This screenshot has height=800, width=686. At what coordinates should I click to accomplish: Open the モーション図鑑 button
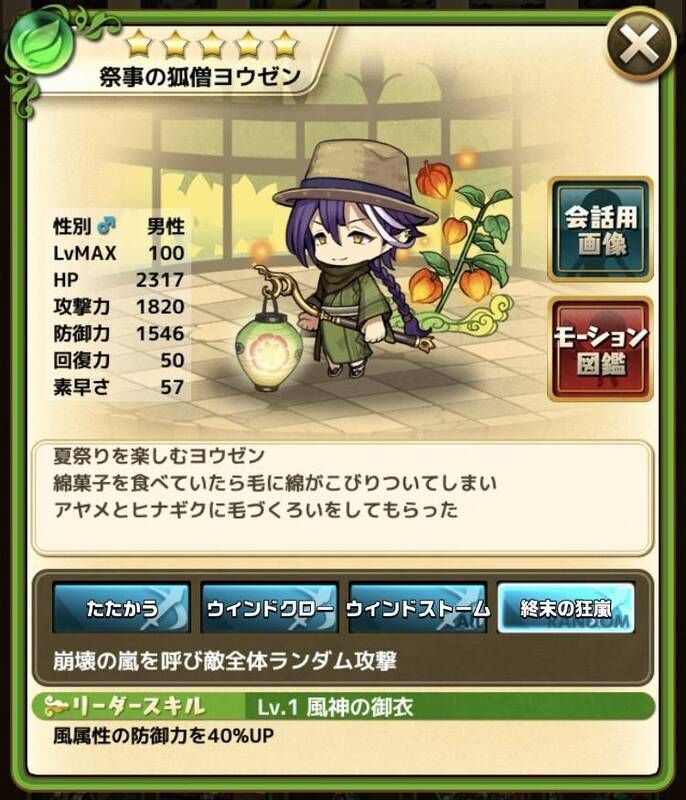(601, 347)
